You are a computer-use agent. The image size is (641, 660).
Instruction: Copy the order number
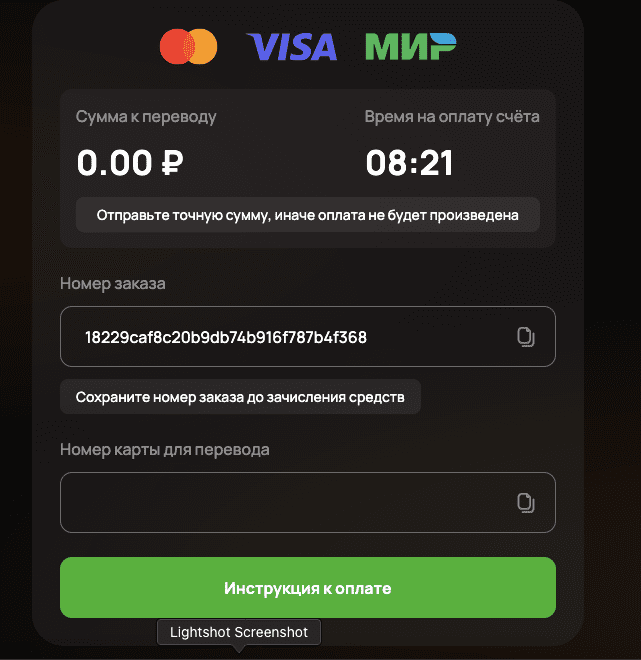pos(526,337)
